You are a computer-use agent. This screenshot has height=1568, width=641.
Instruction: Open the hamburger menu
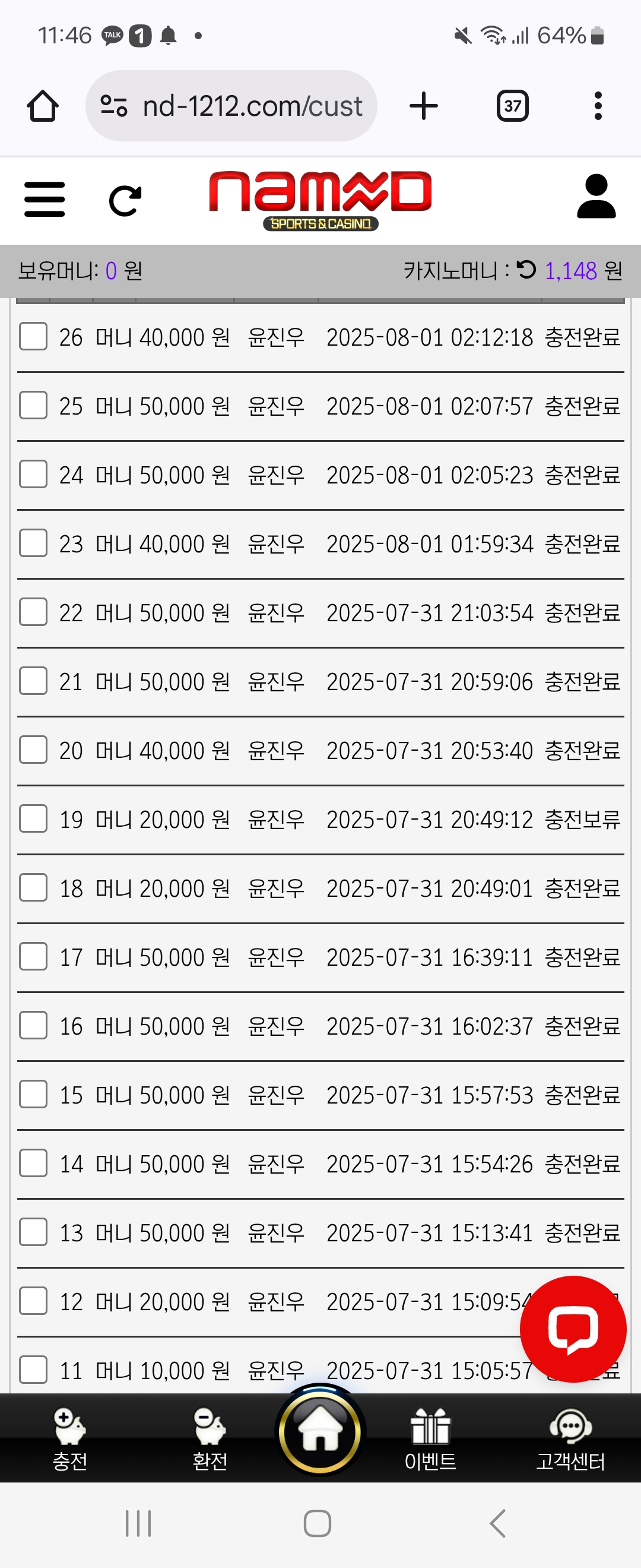point(45,199)
